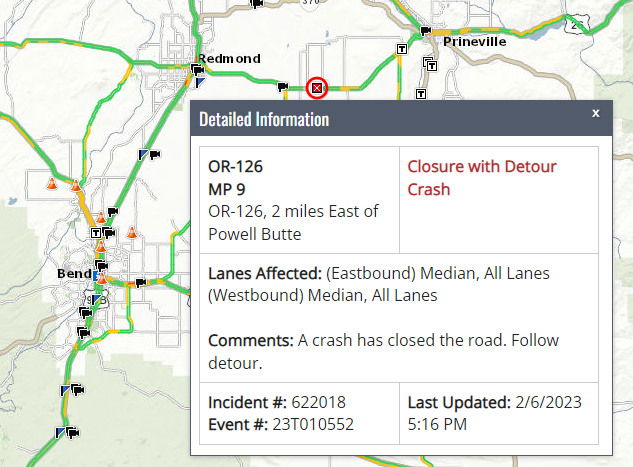
Task: Open the camera icon just west of the closure marker
Action: [x=283, y=86]
